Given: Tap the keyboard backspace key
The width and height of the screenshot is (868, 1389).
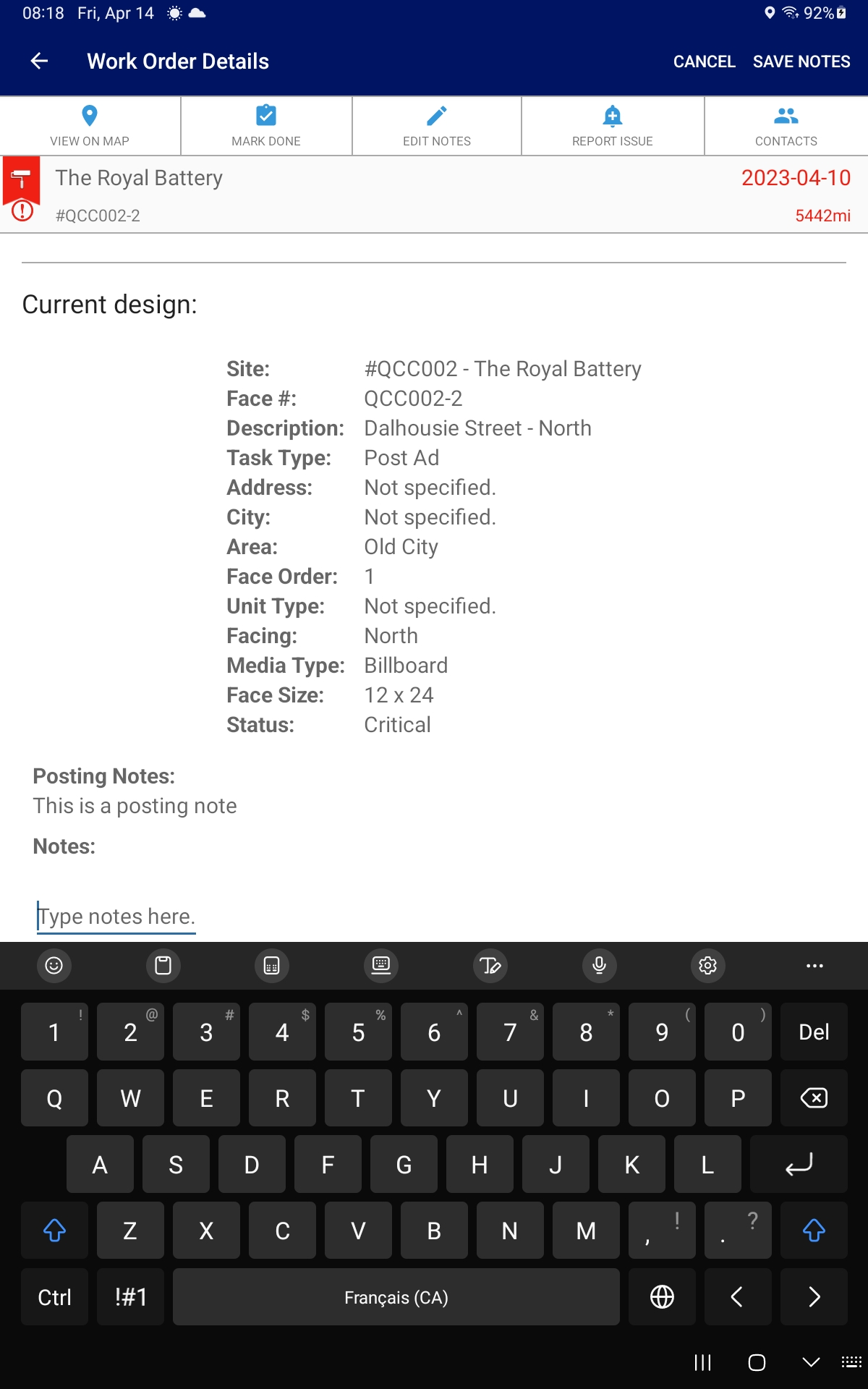Looking at the screenshot, I should 814,1098.
